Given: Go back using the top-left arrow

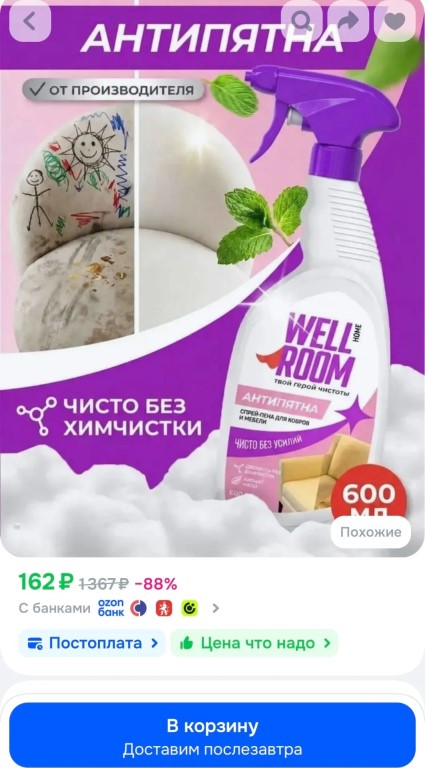Looking at the screenshot, I should point(30,22).
